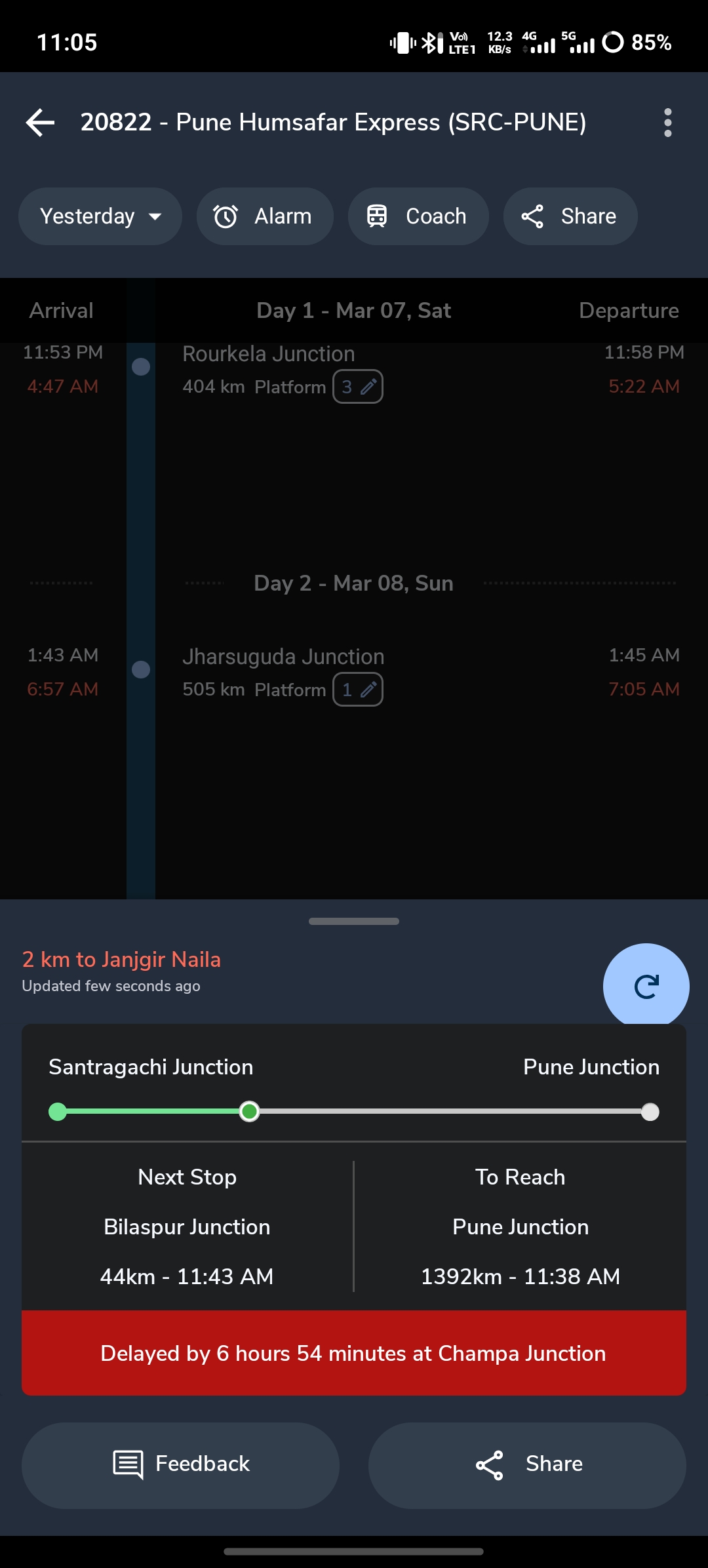Refresh the live train status
The height and width of the screenshot is (1568, 708).
(646, 986)
